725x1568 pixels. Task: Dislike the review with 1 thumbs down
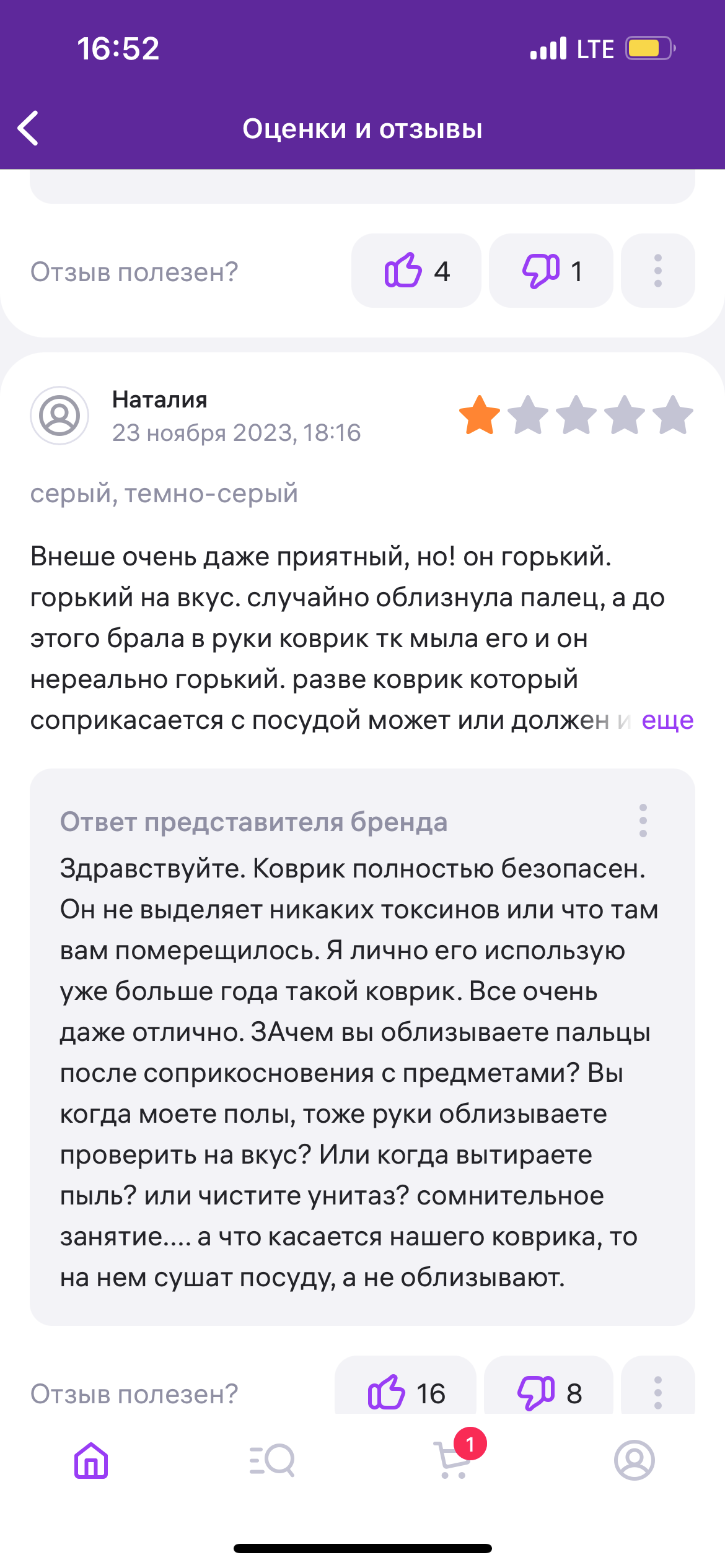tap(551, 271)
